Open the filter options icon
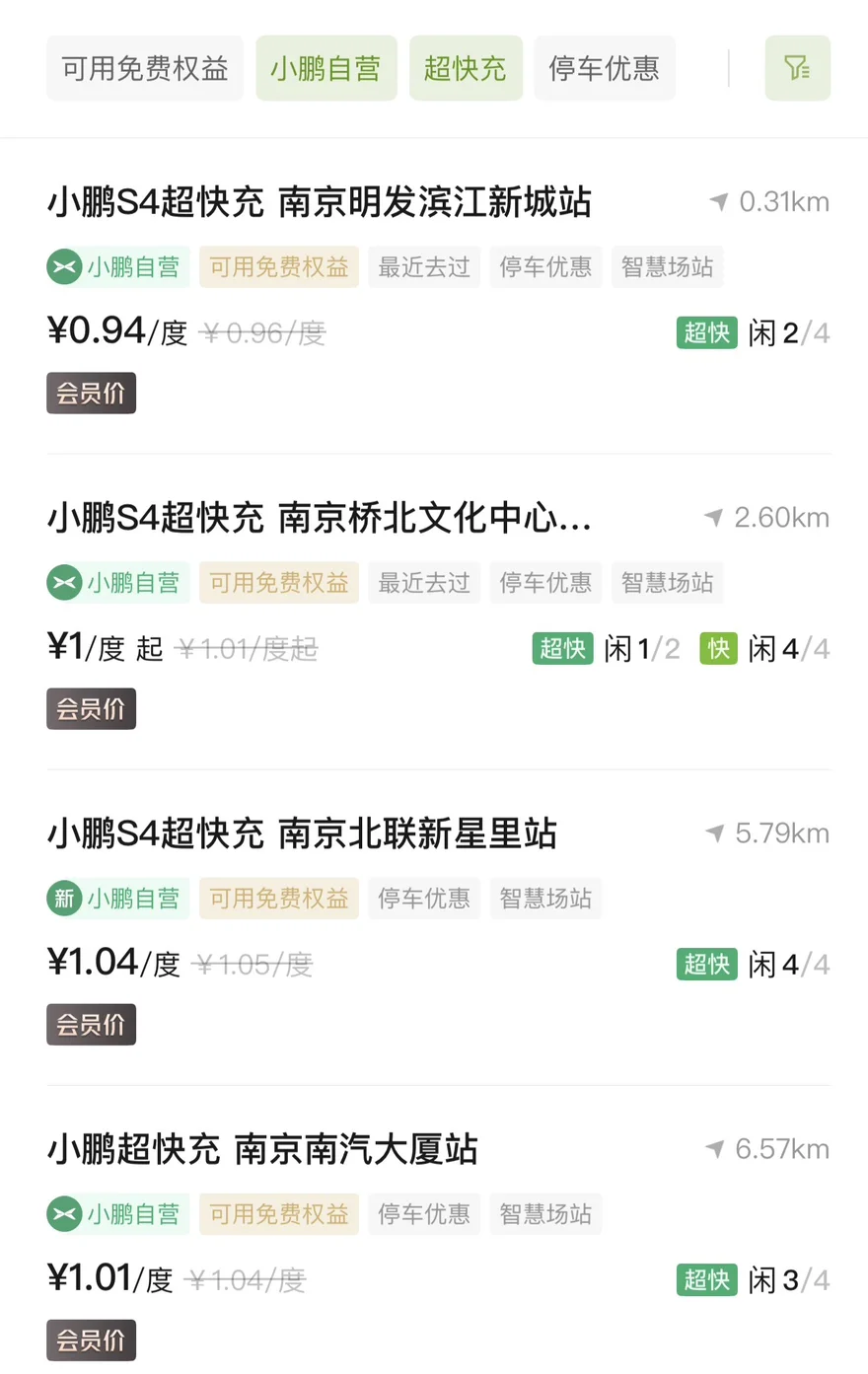This screenshot has height=1374, width=868. [797, 68]
